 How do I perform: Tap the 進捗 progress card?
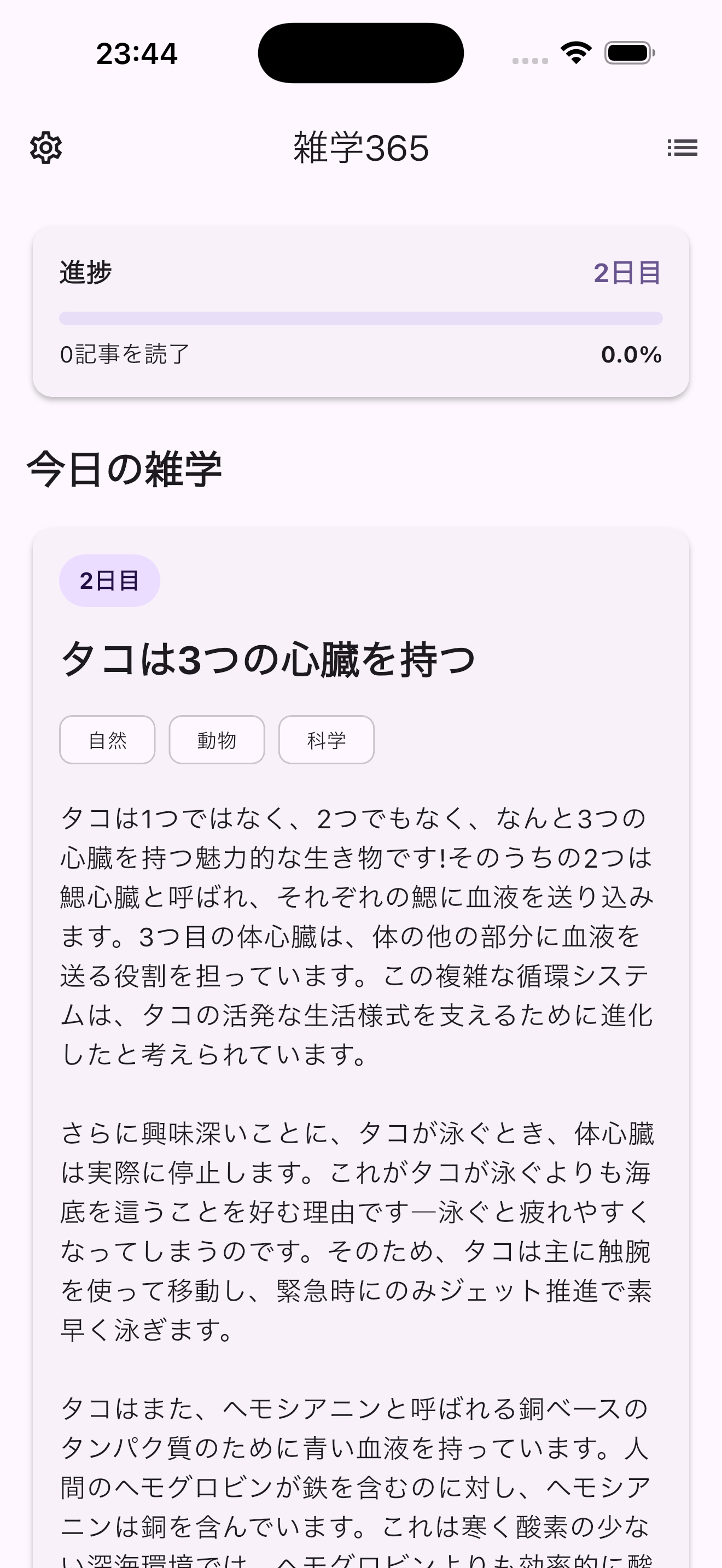coord(360,311)
